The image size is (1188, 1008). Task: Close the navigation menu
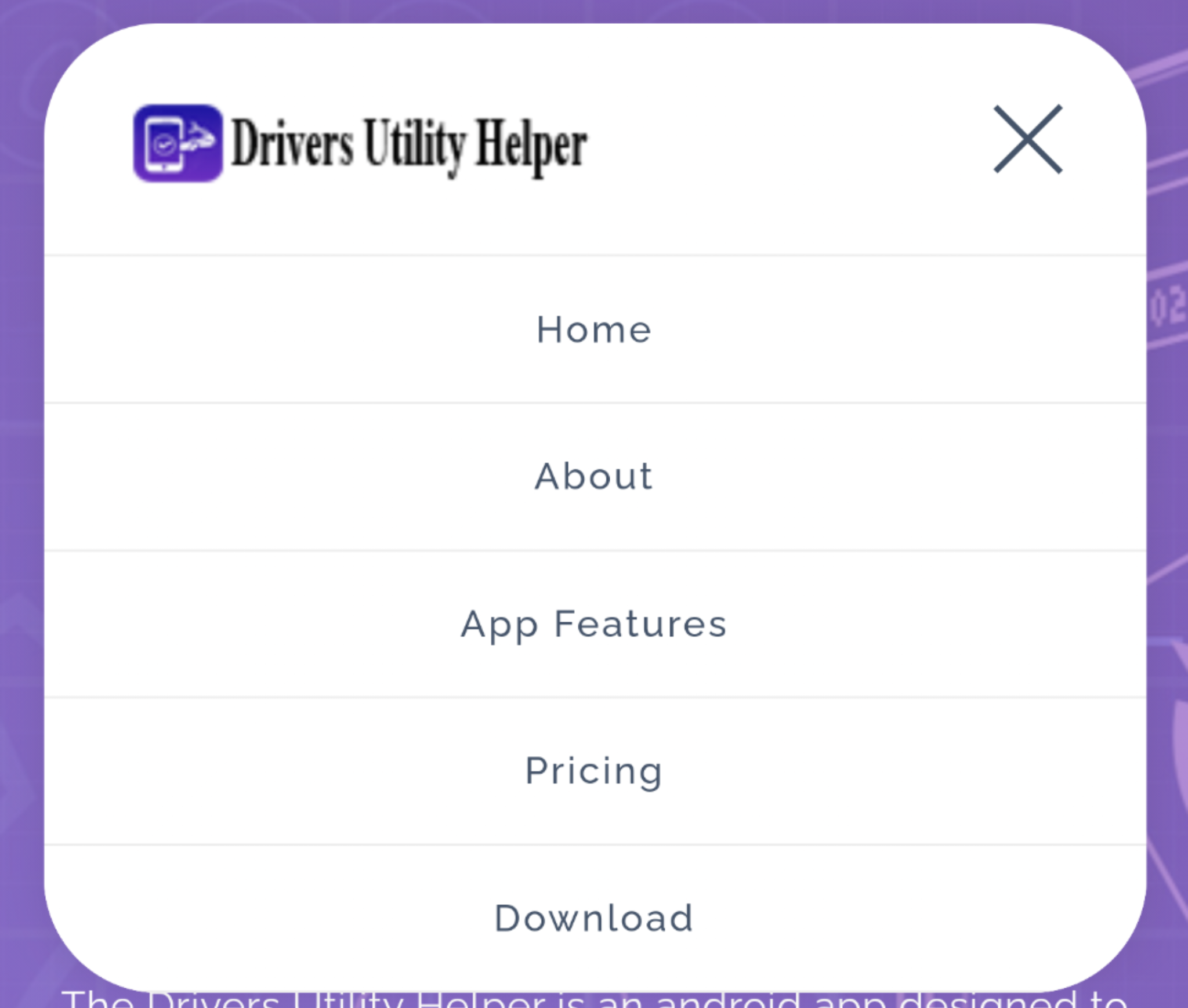click(x=1027, y=139)
